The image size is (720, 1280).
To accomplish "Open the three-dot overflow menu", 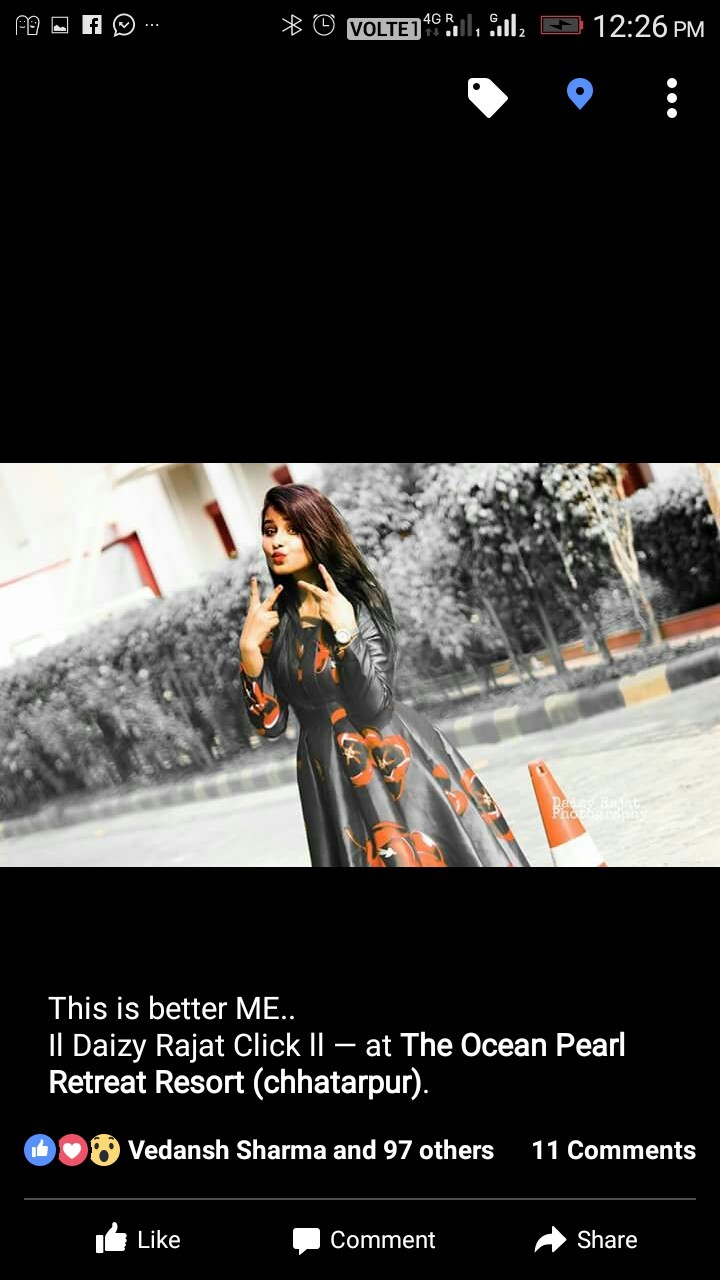I will [x=671, y=98].
